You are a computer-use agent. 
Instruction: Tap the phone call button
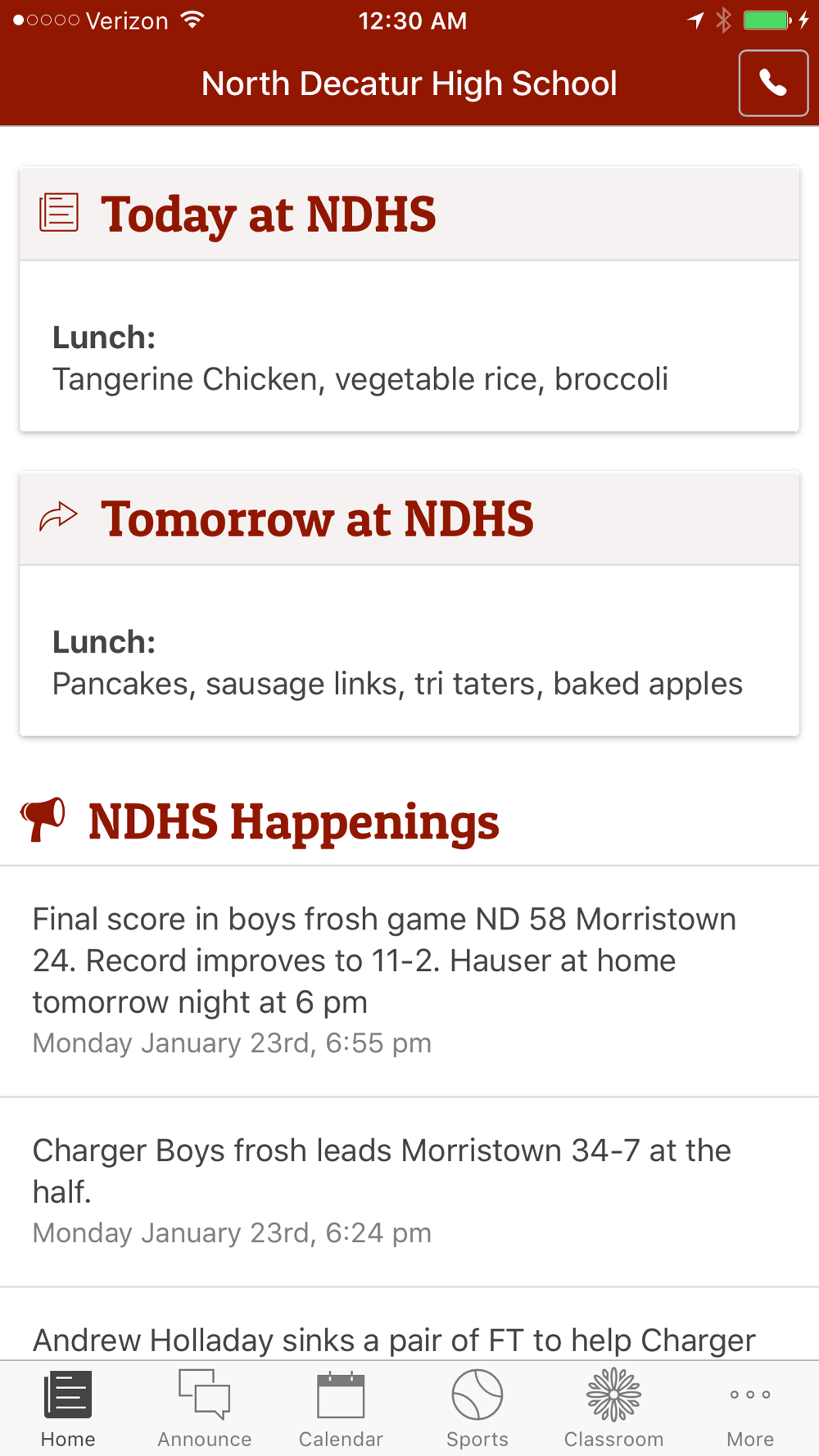[773, 83]
